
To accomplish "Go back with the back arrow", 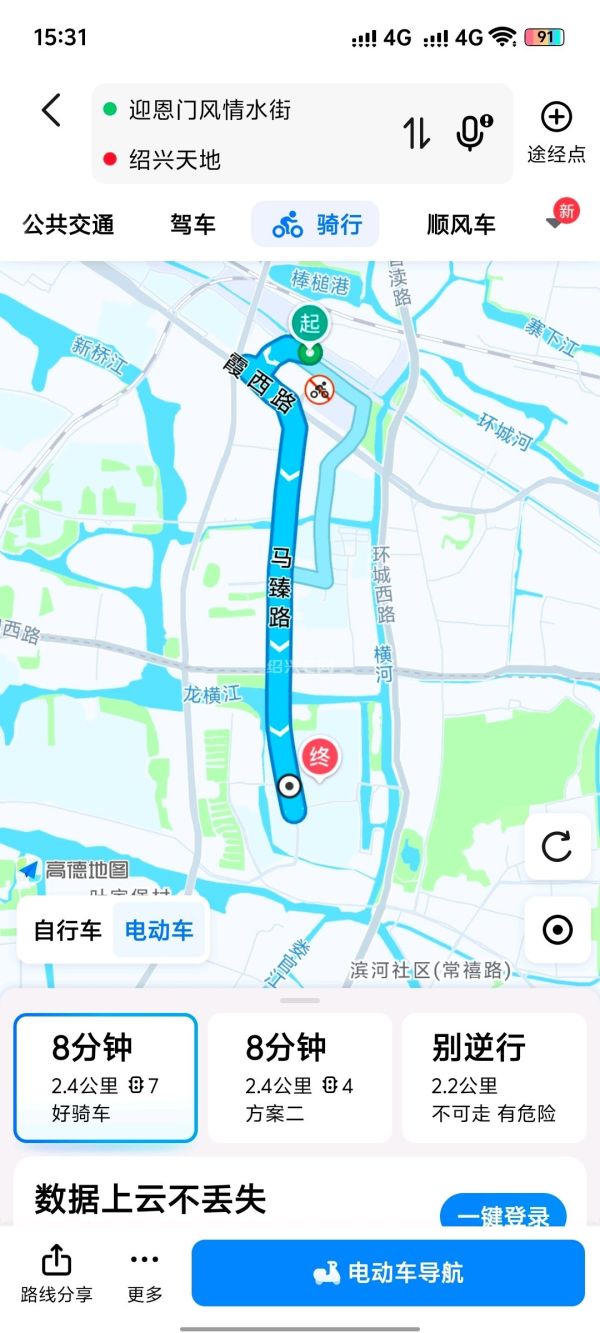I will click(52, 111).
